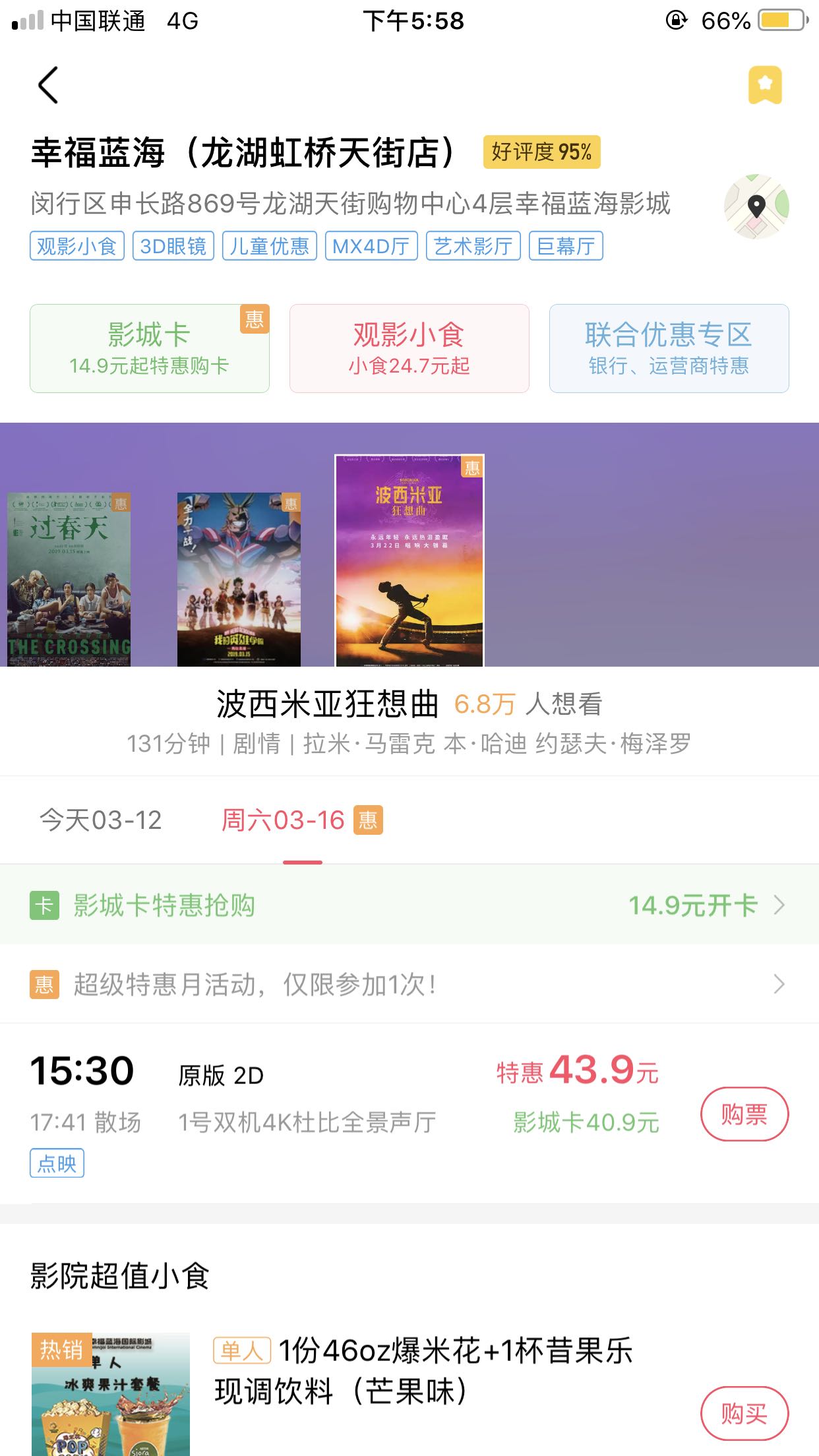Open the 联合优惠专区 offers
Viewport: 819px width, 1456px height.
[669, 348]
